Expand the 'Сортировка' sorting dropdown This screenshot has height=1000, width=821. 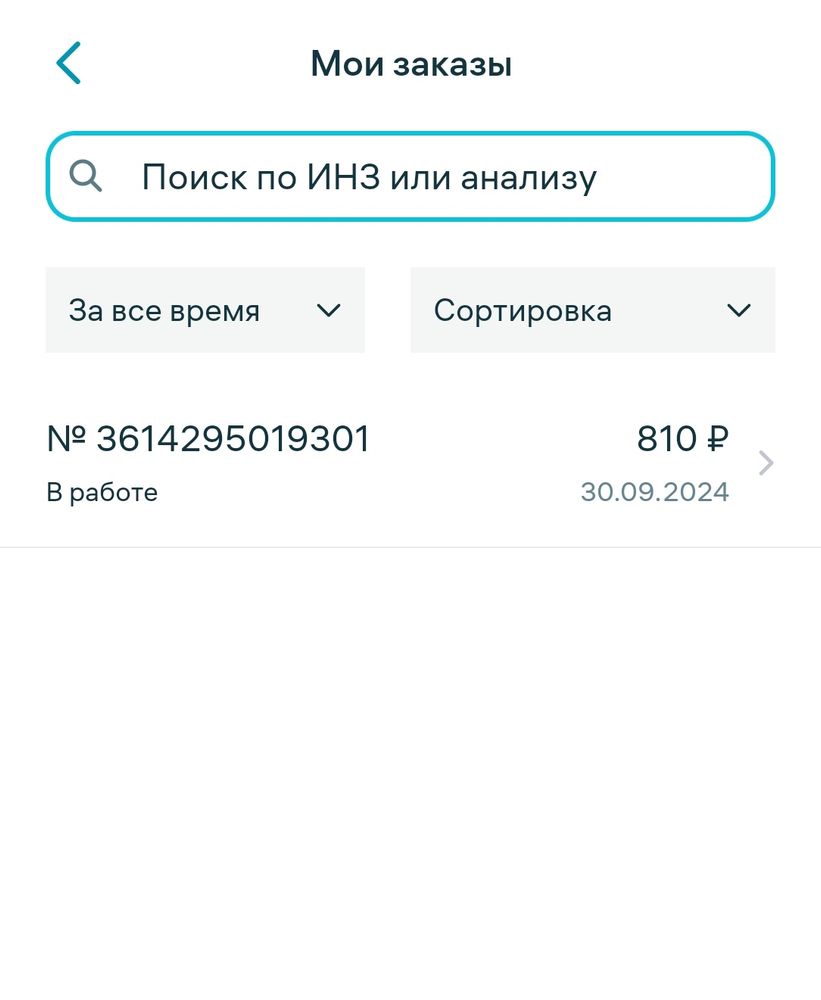tap(592, 310)
